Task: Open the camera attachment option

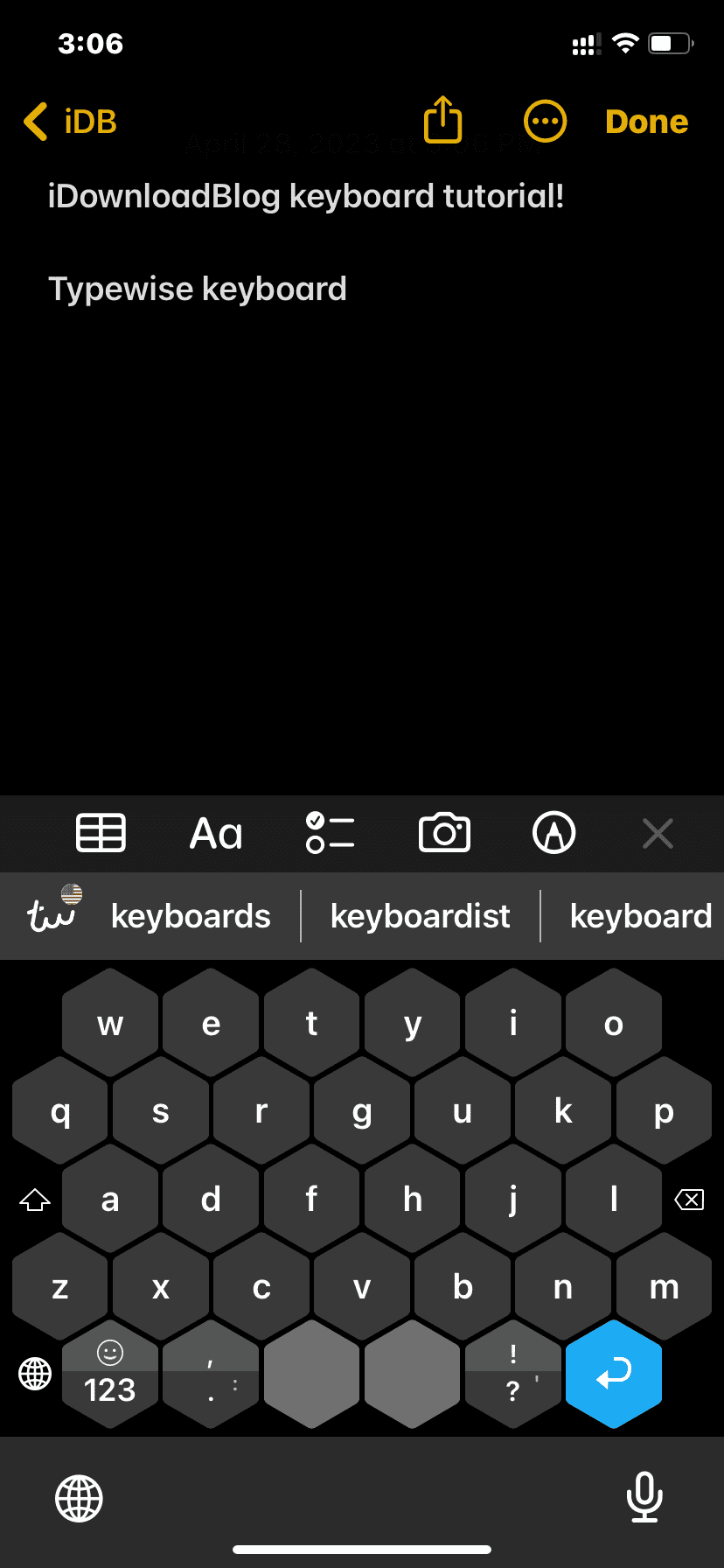Action: point(444,833)
